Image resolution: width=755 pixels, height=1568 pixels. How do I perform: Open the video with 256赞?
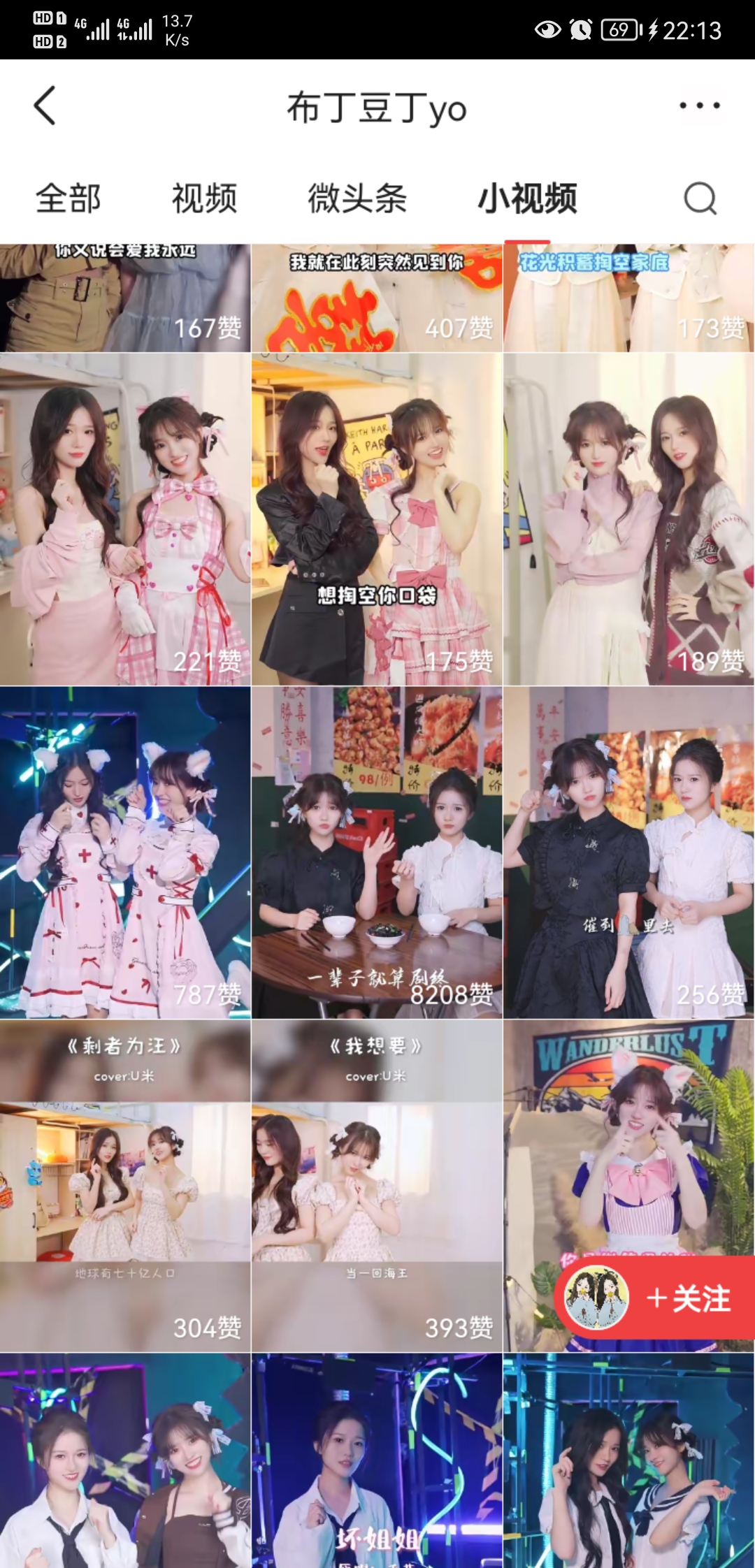(x=628, y=852)
